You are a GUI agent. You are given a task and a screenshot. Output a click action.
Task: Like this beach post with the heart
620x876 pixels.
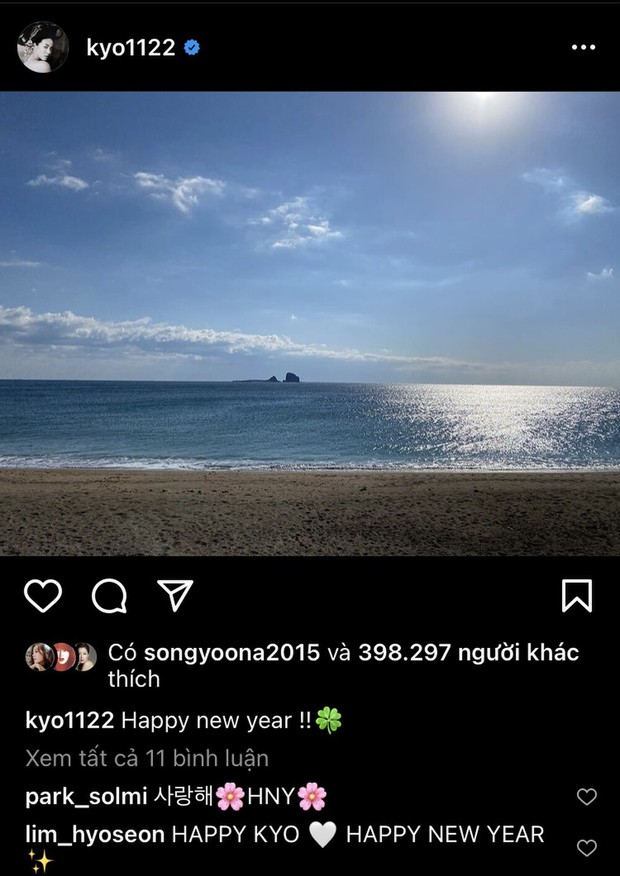(x=43, y=596)
